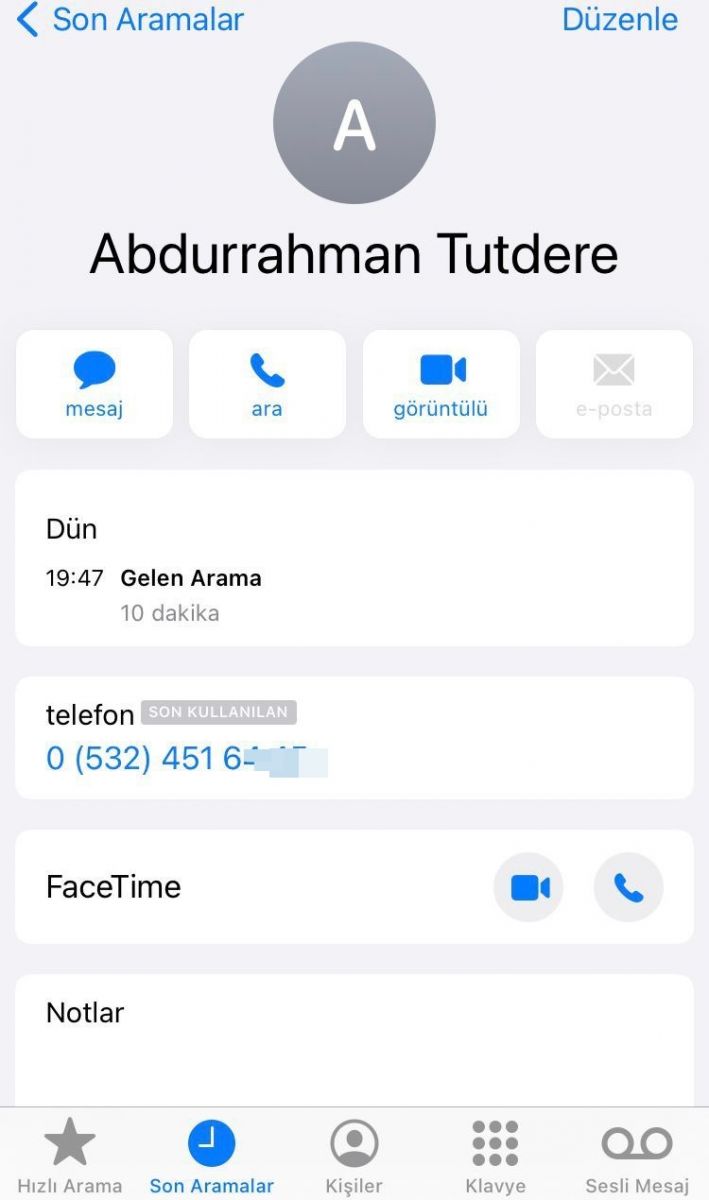
Task: Start a görüntülü video call
Action: [x=441, y=384]
